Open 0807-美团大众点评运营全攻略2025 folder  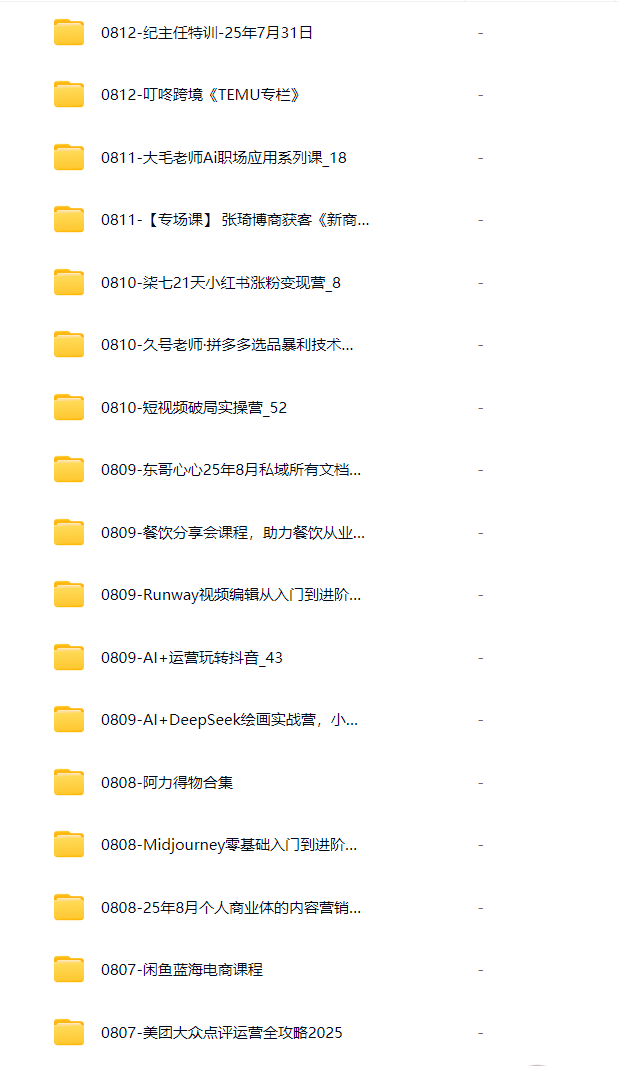tap(221, 1033)
